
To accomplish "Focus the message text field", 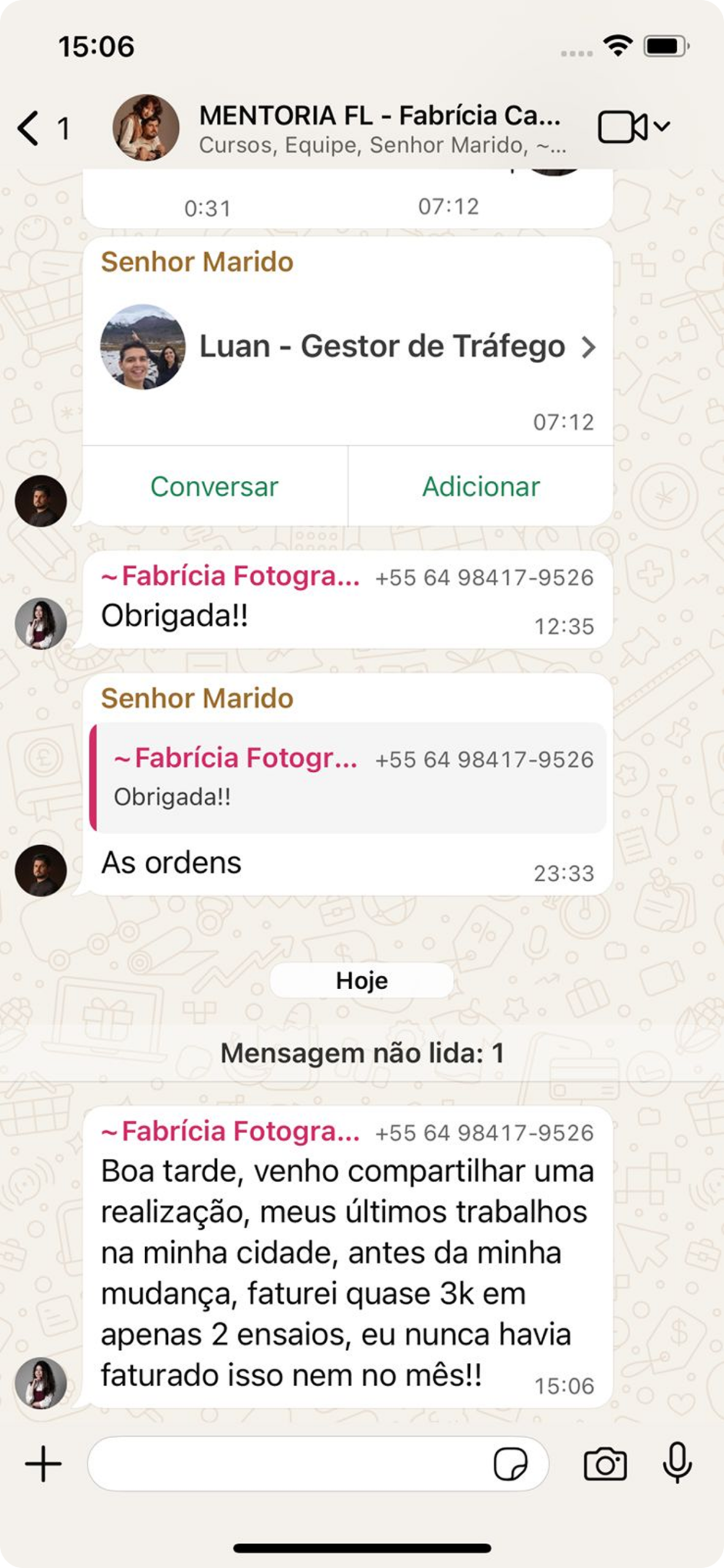I will 288,1464.
